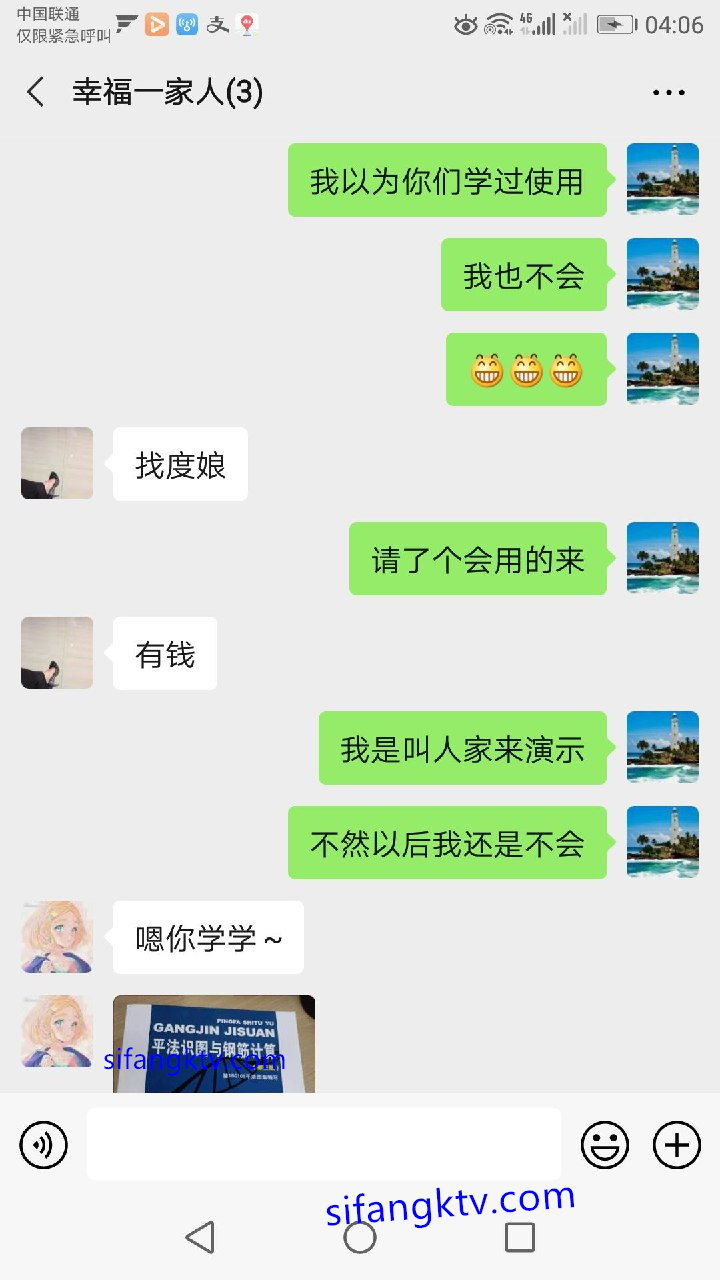View the shared book photo
The image size is (720, 1280).
tap(214, 1043)
